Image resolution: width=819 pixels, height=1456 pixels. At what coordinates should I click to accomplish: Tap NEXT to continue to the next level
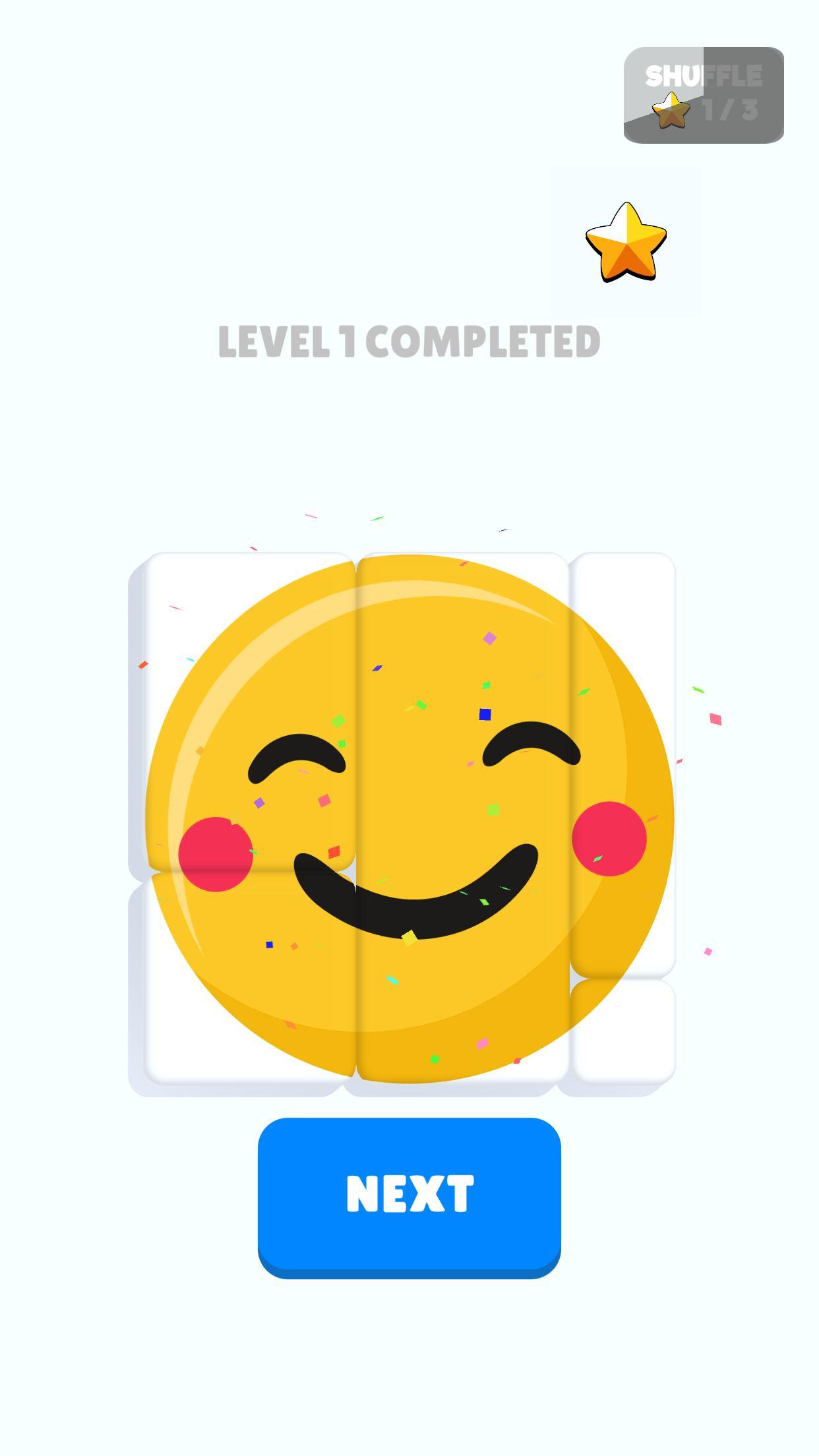coord(409,1194)
